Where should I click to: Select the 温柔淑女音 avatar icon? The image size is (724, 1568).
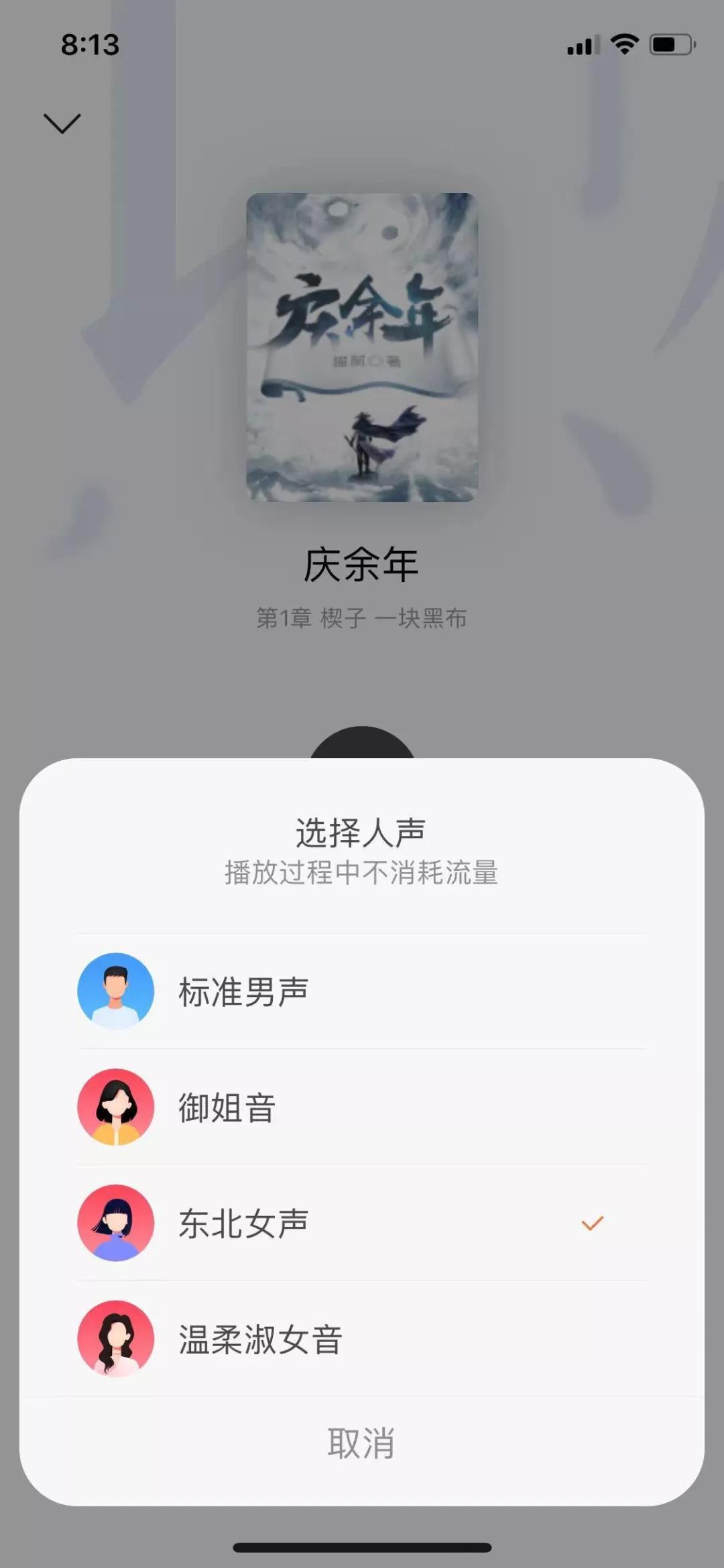coord(115,1339)
